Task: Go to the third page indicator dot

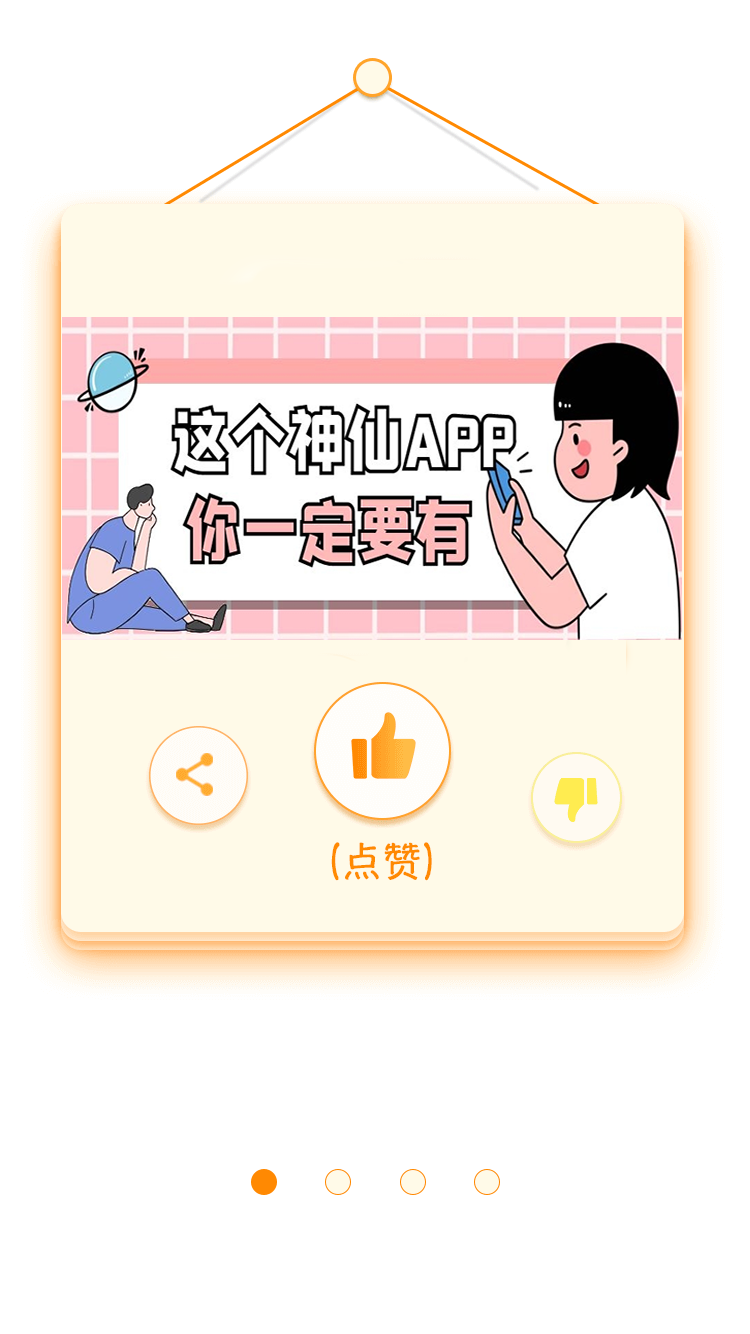Action: [413, 1182]
